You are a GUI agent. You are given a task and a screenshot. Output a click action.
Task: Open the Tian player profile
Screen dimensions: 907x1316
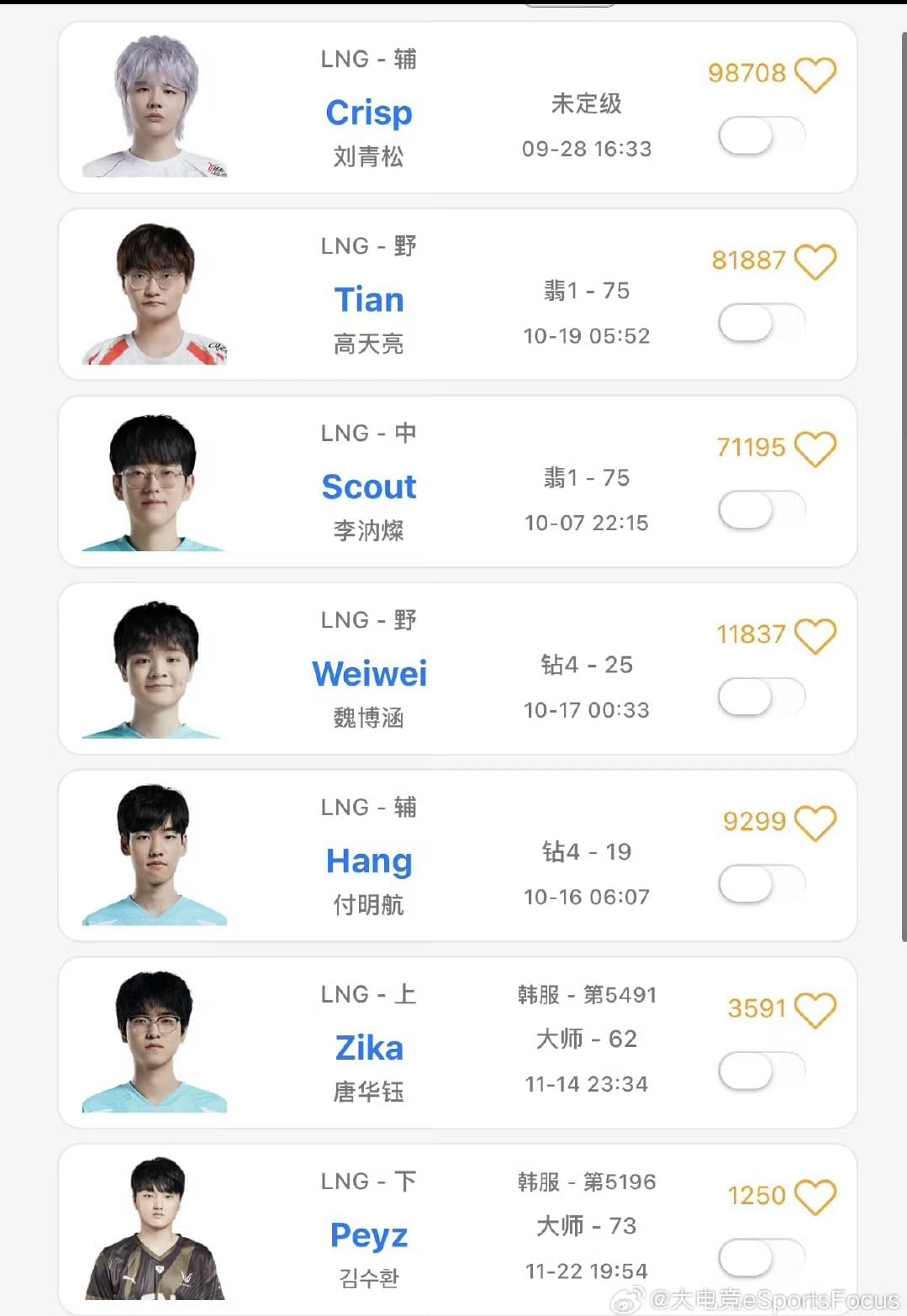click(369, 300)
